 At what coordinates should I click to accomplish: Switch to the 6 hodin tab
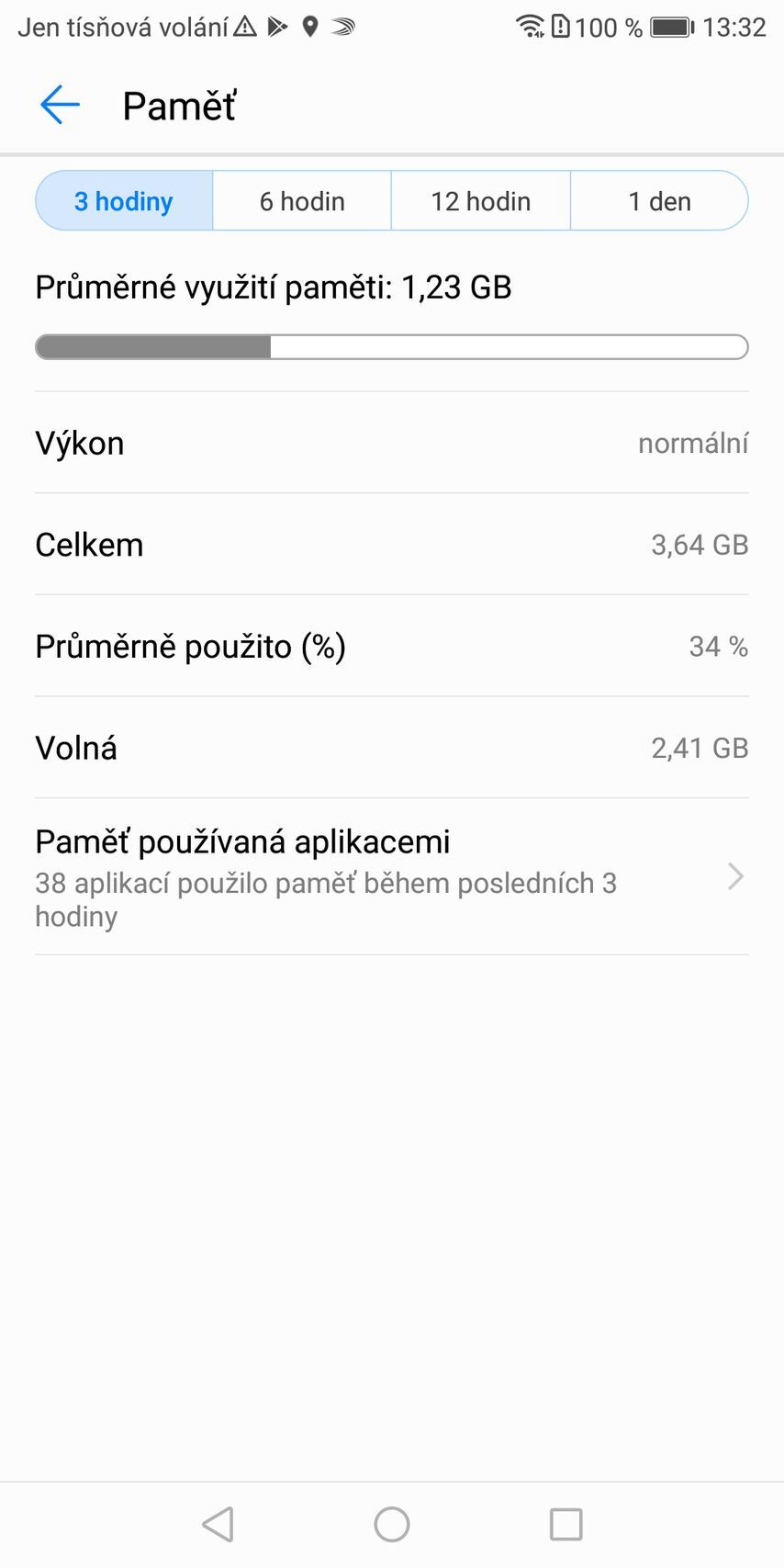click(x=301, y=200)
